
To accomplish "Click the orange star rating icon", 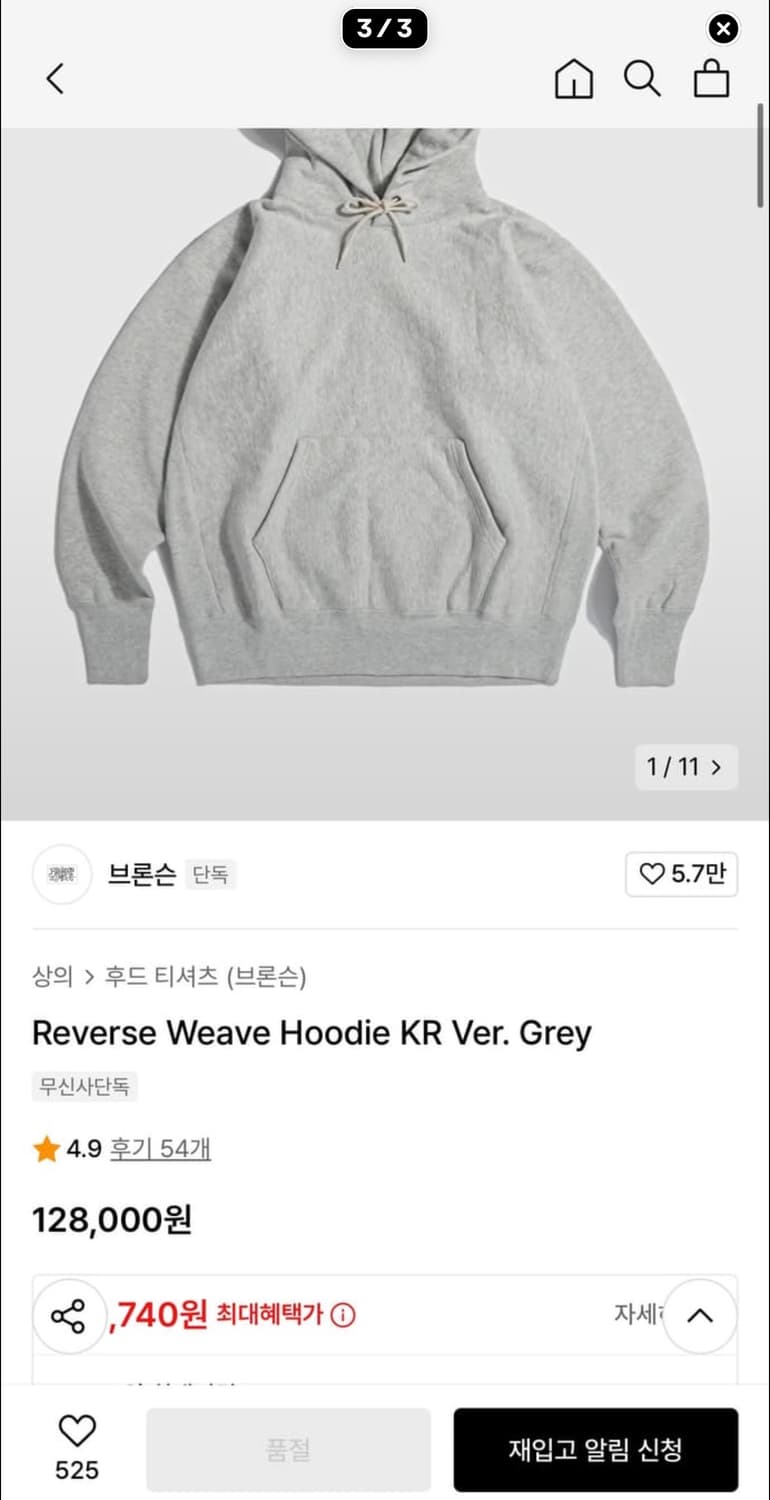I will point(45,1149).
